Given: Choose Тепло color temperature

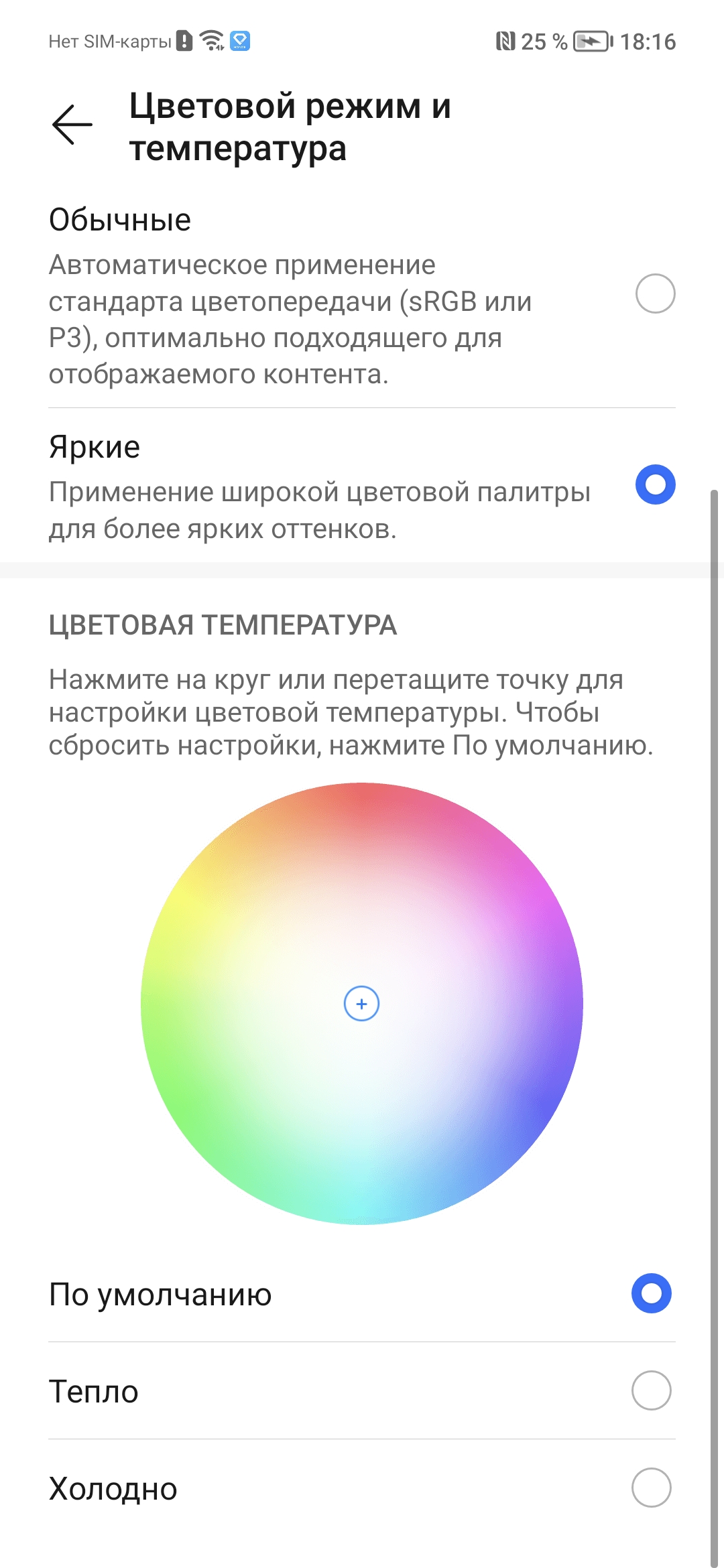Looking at the screenshot, I should click(650, 1390).
